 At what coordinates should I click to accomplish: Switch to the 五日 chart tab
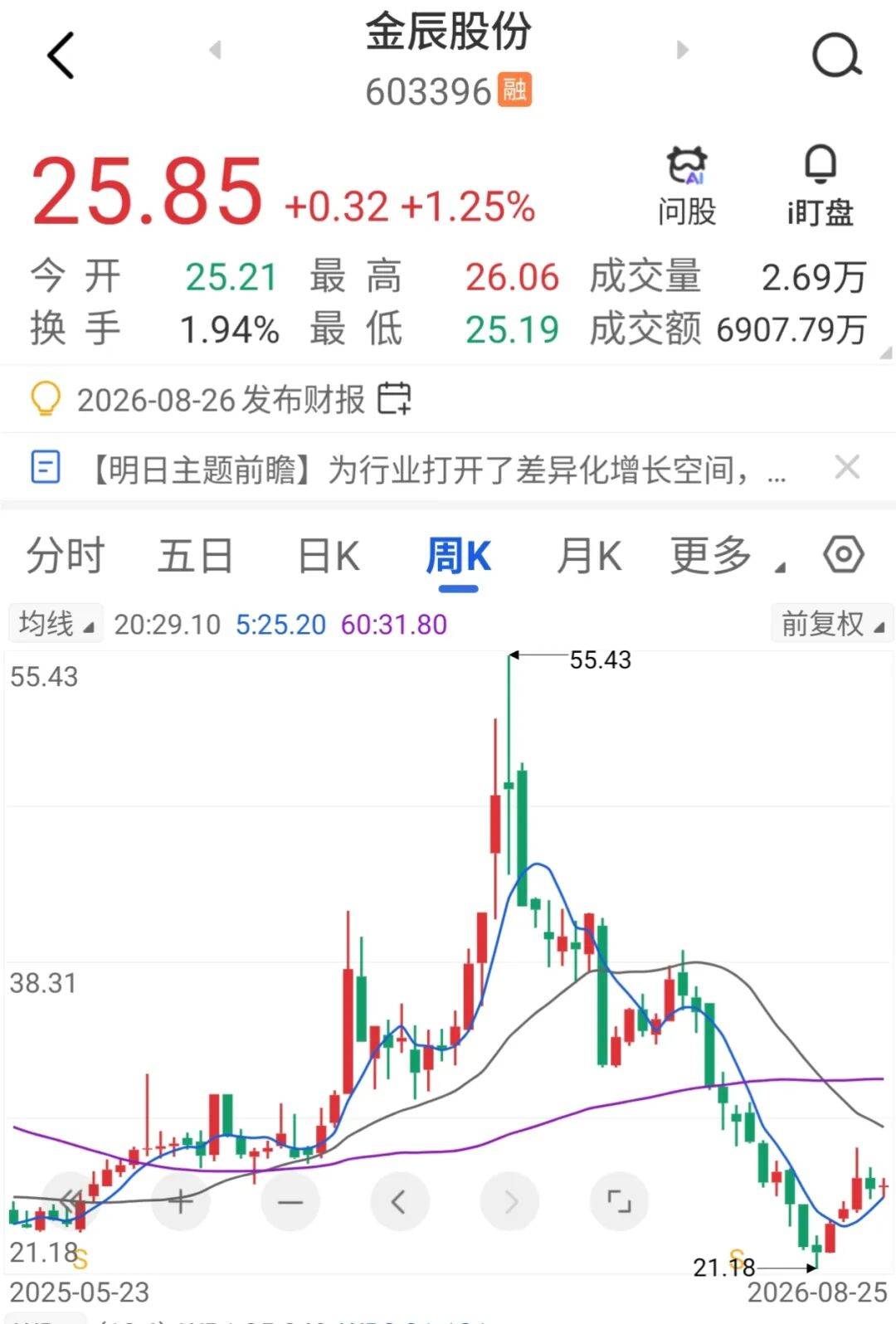tap(196, 555)
